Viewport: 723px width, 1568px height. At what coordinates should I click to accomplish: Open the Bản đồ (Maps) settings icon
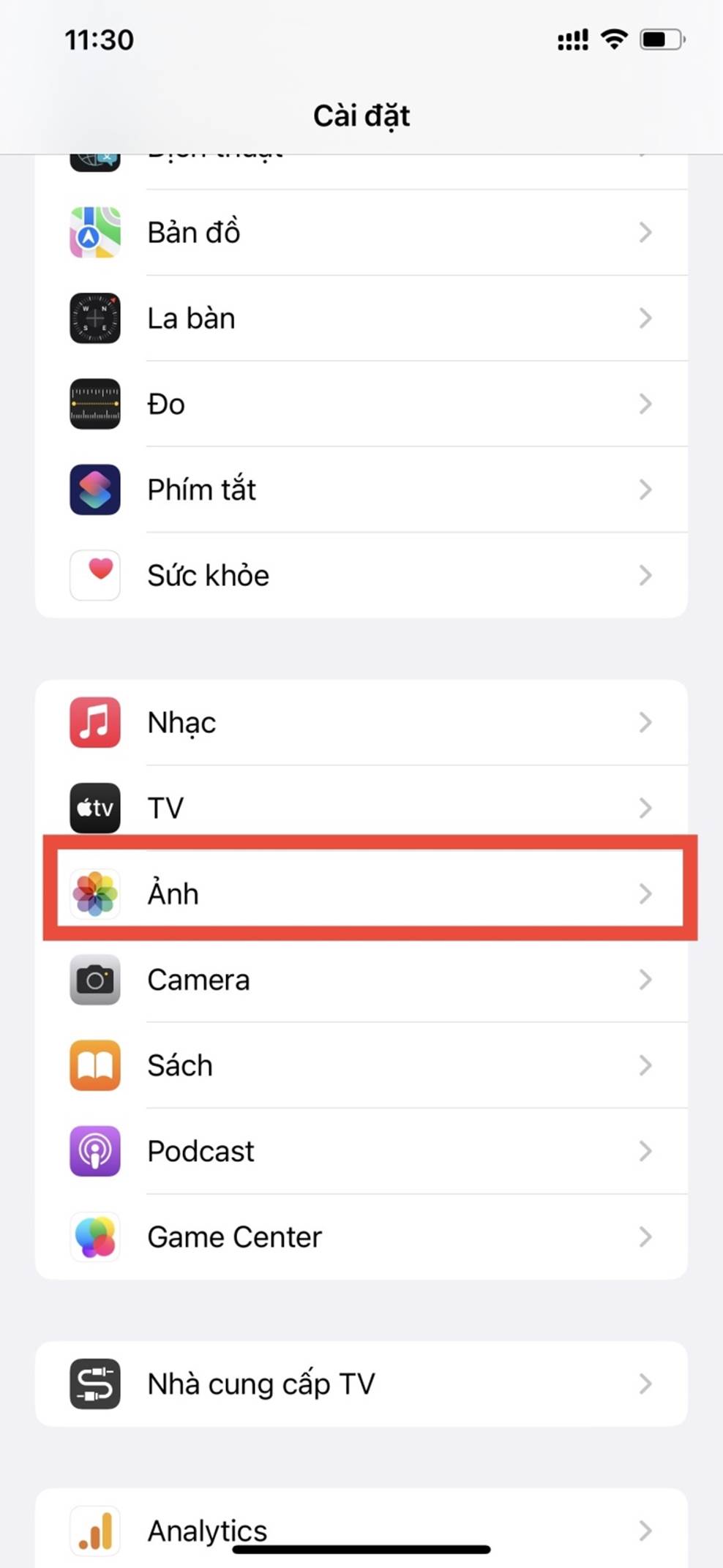tap(95, 233)
